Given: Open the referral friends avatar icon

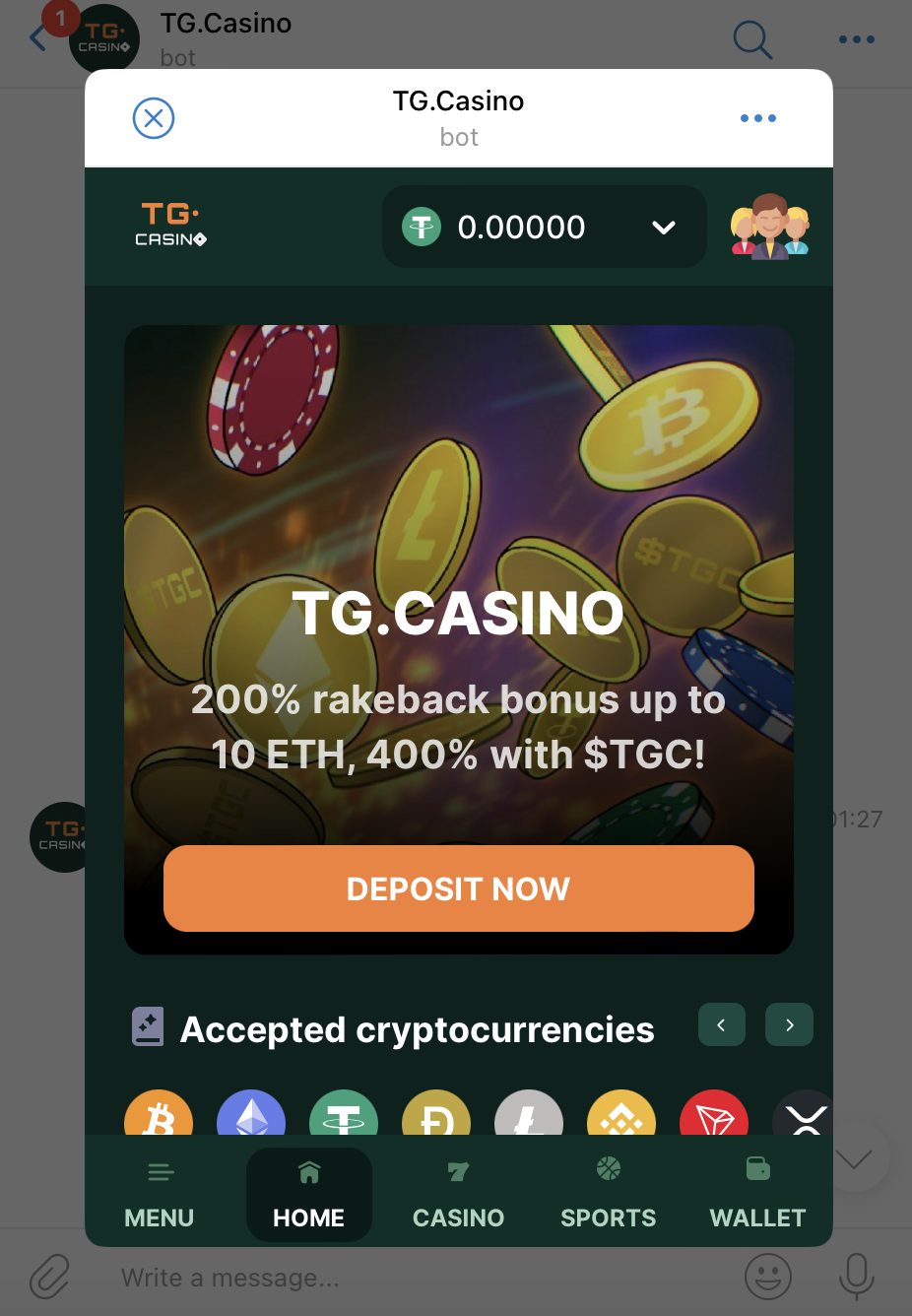Looking at the screenshot, I should [x=769, y=228].
